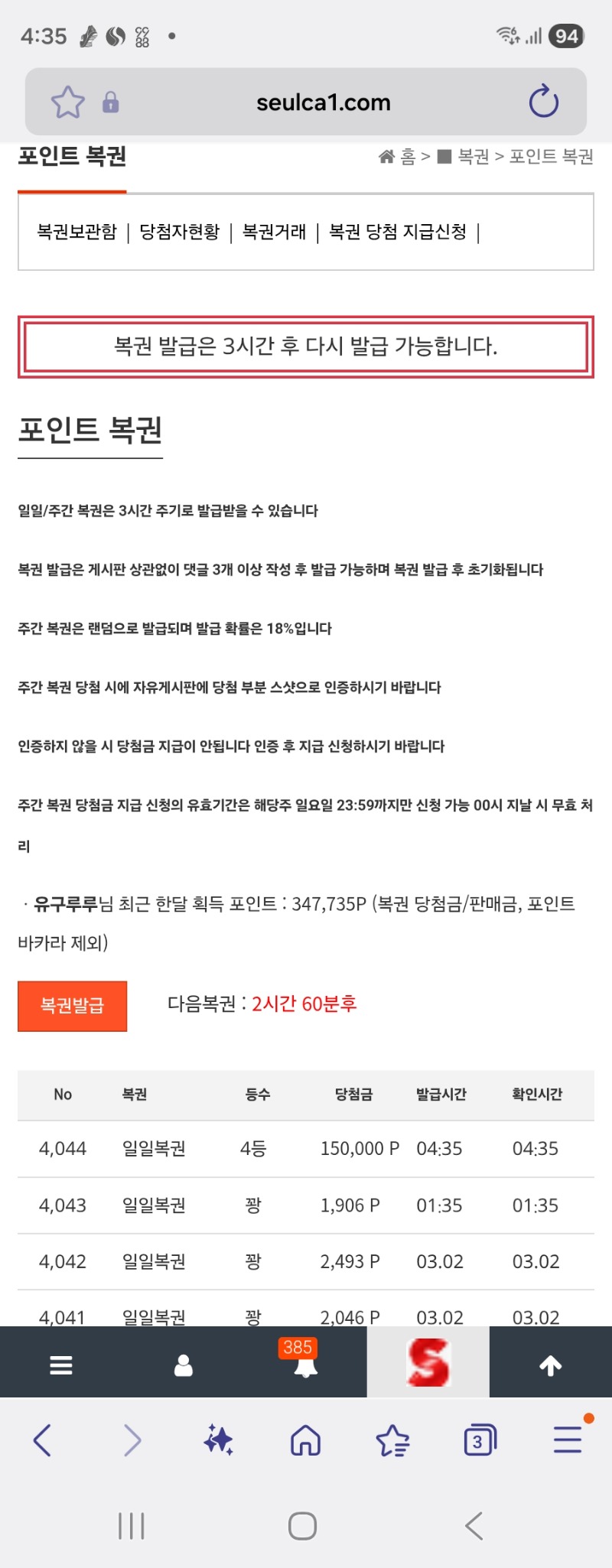Tap the seulca1.com address bar
Image resolution: width=612 pixels, height=1568 pixels.
pos(323,102)
